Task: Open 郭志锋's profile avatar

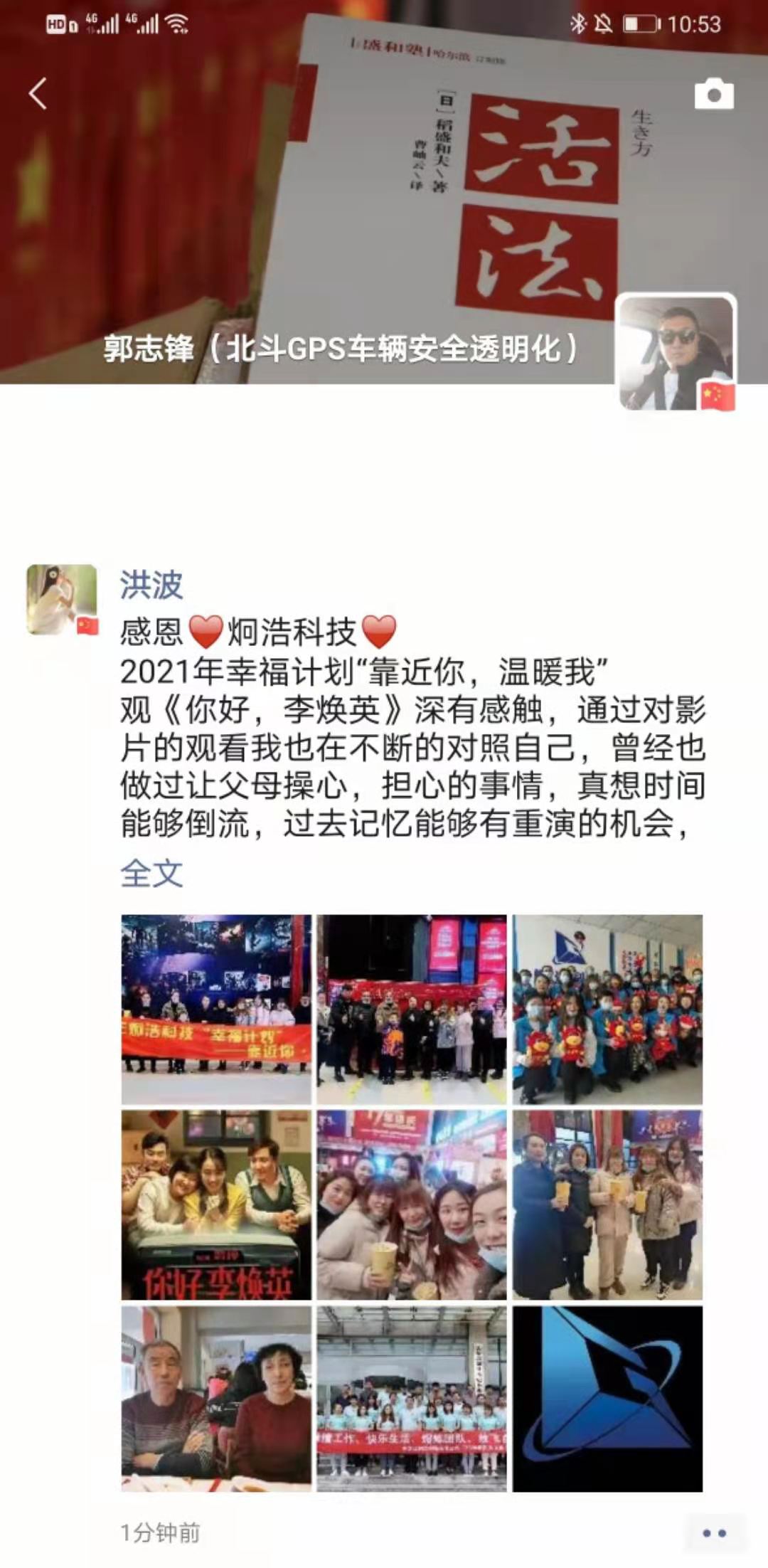Action: click(x=675, y=352)
